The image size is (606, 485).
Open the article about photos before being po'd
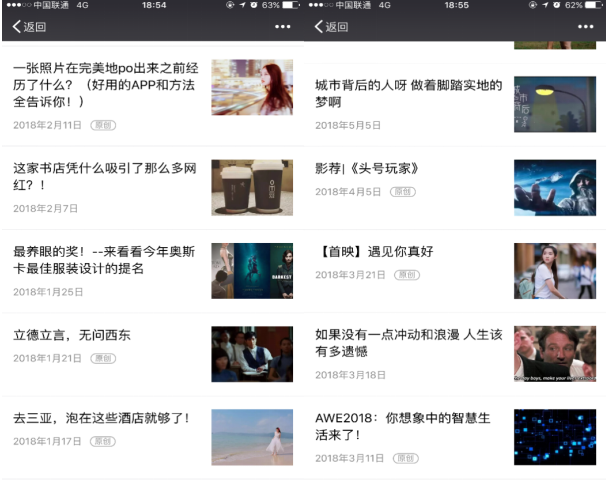click(x=105, y=86)
